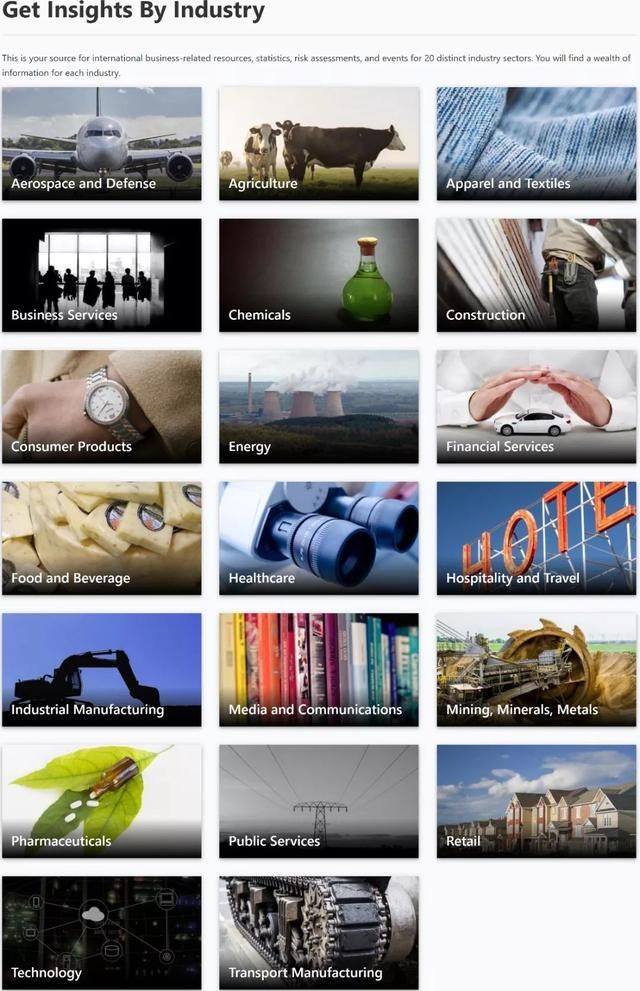640x991 pixels.
Task: Open the Pharmaceuticals industry tile
Action: 101,801
